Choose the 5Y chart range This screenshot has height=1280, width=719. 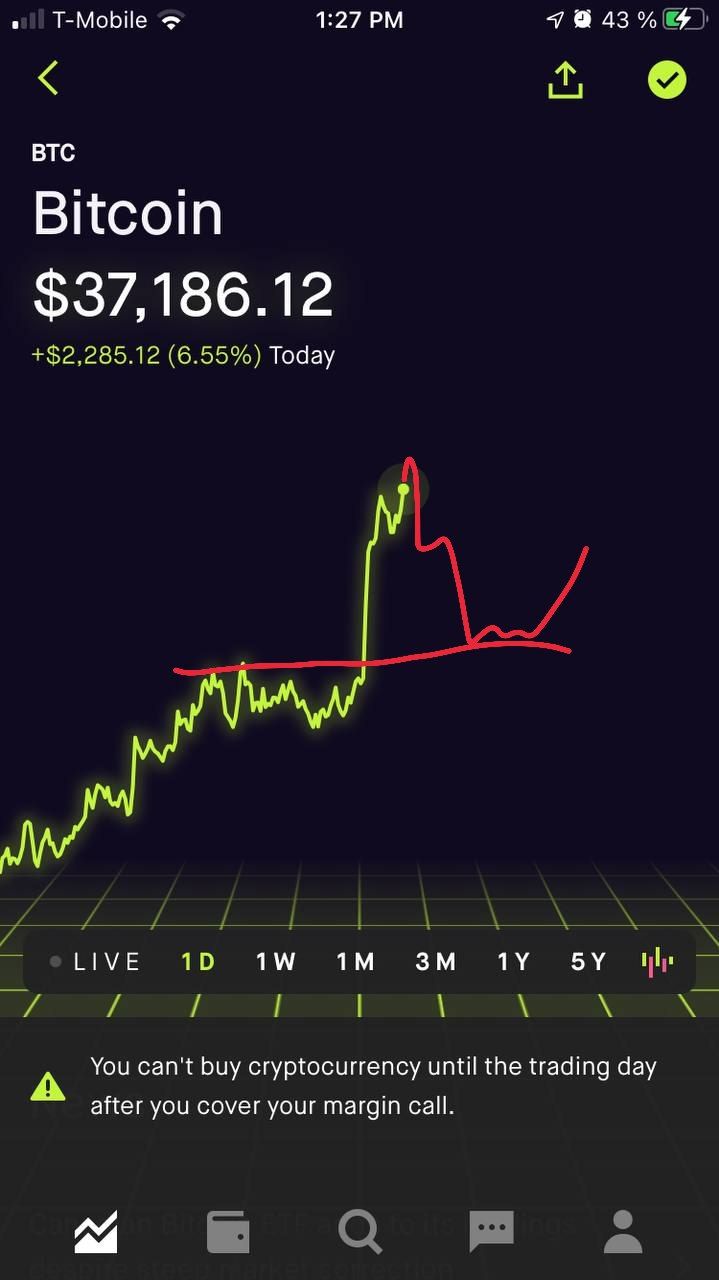[589, 962]
